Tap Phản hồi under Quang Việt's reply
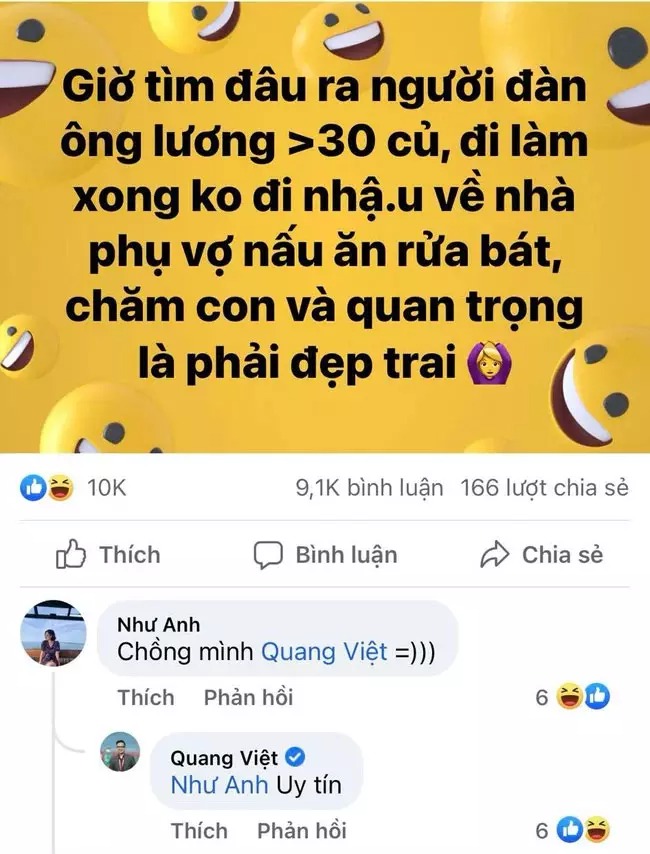The image size is (650, 854). (301, 830)
